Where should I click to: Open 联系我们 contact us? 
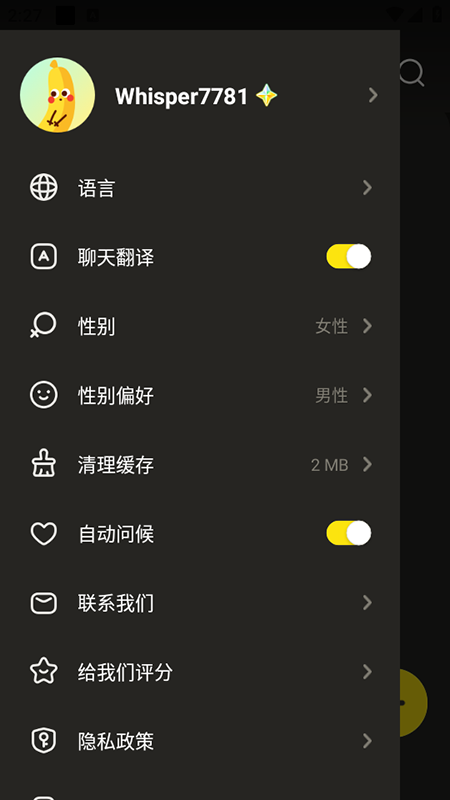(199, 603)
